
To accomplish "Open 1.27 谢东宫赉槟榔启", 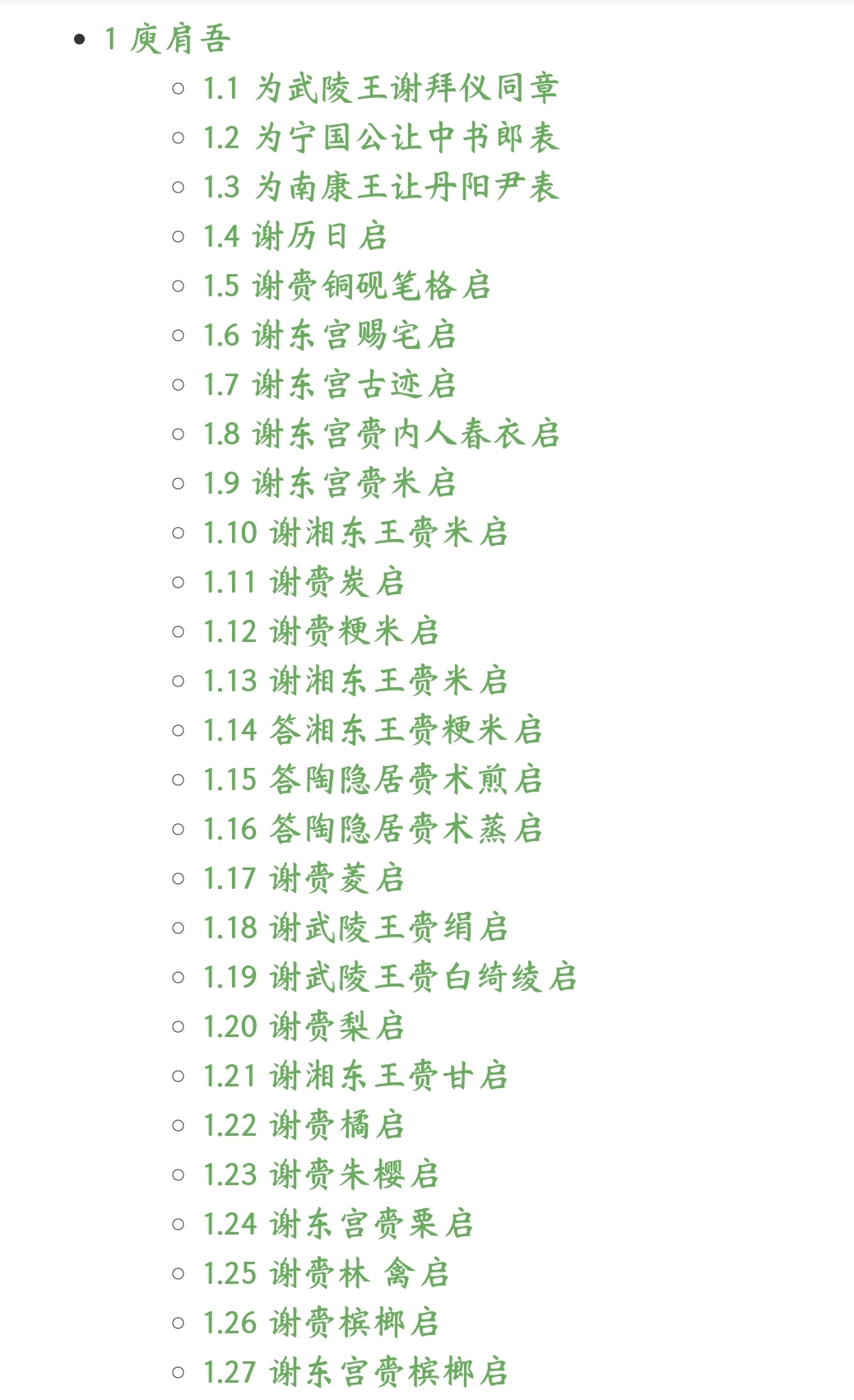I will point(355,1372).
